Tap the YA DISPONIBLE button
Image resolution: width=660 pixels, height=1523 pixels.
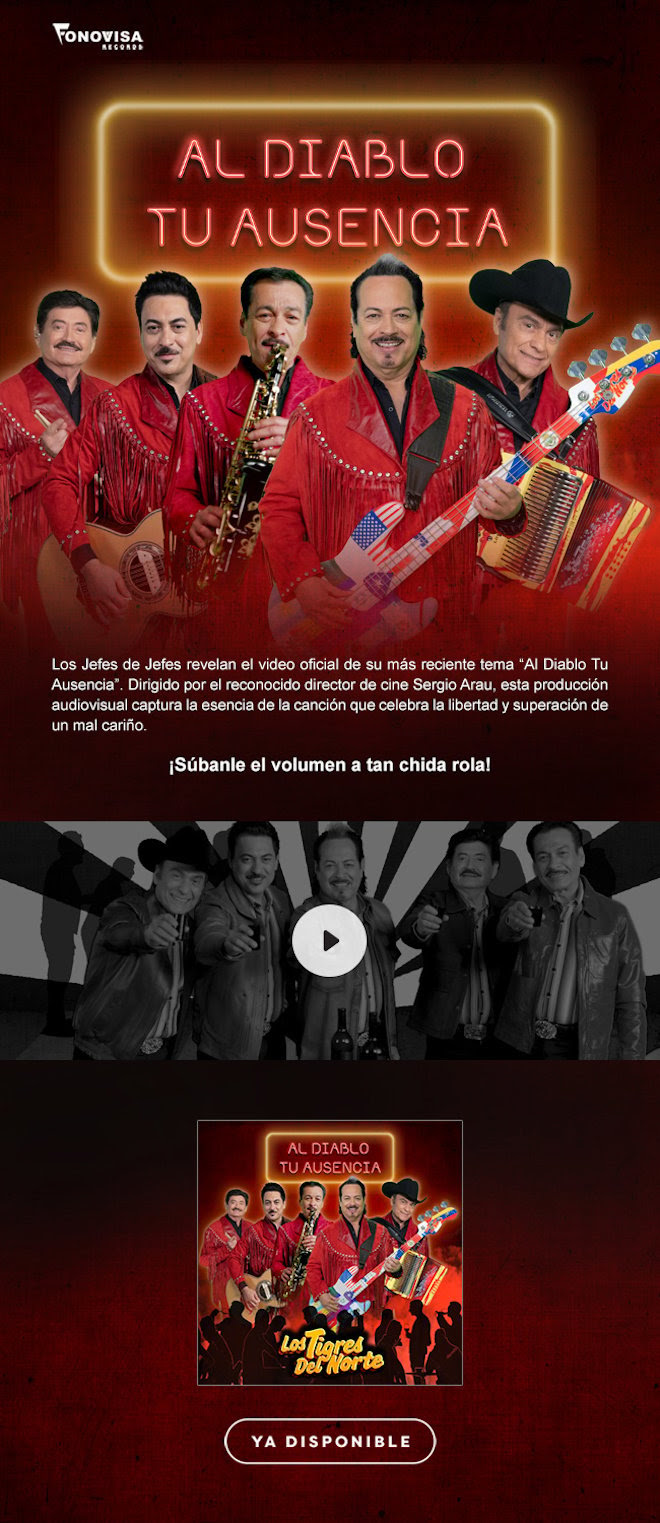pyautogui.click(x=330, y=1441)
